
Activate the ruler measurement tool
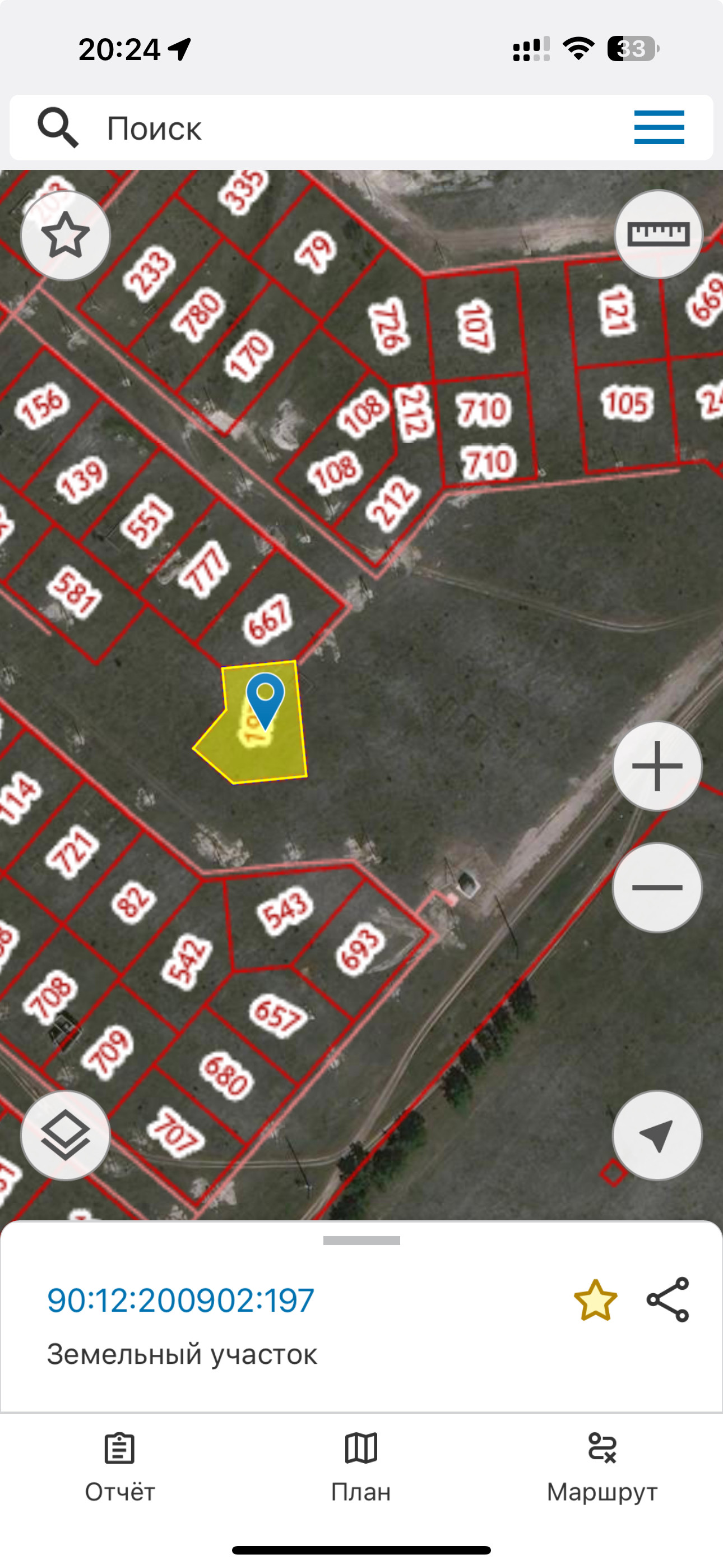658,234
